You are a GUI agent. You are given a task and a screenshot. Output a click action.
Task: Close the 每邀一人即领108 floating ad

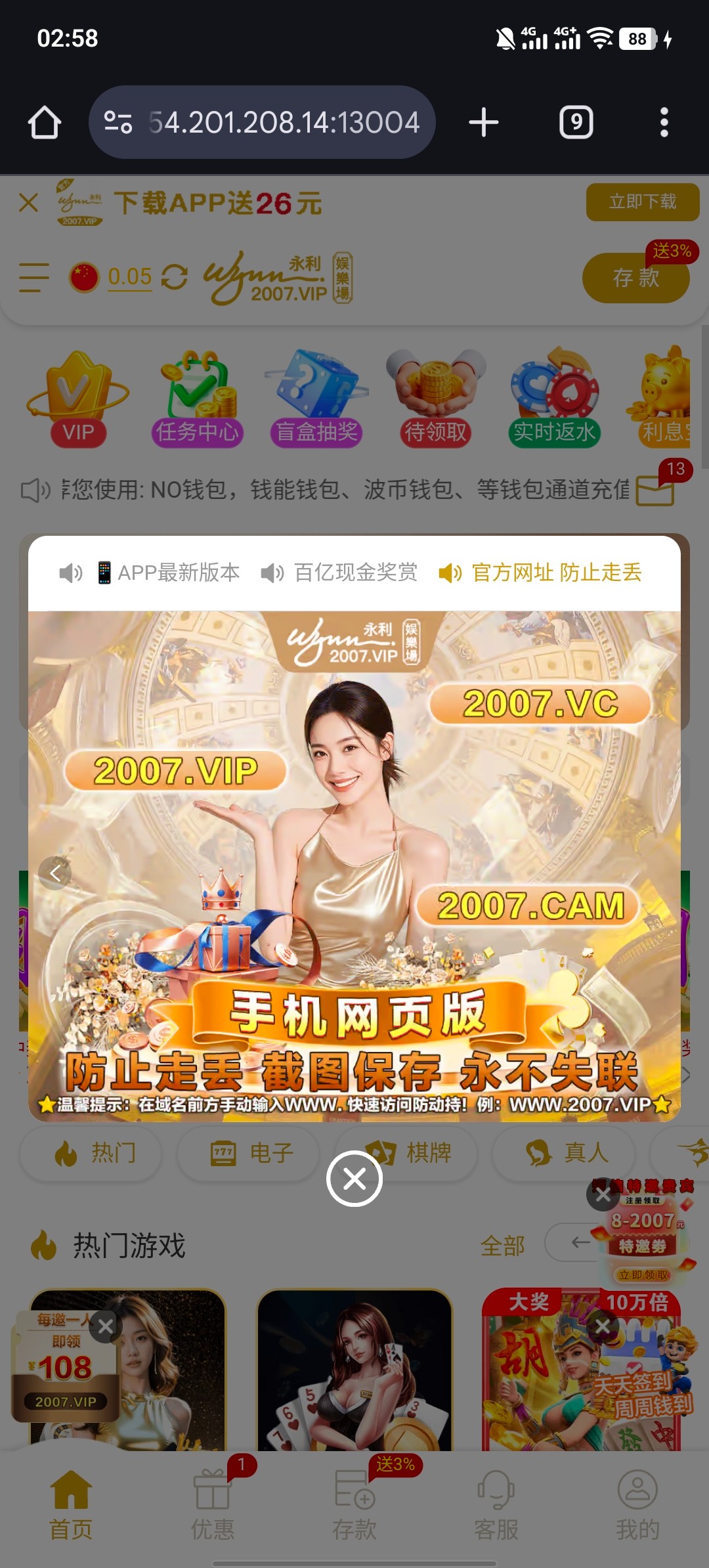[x=105, y=1326]
